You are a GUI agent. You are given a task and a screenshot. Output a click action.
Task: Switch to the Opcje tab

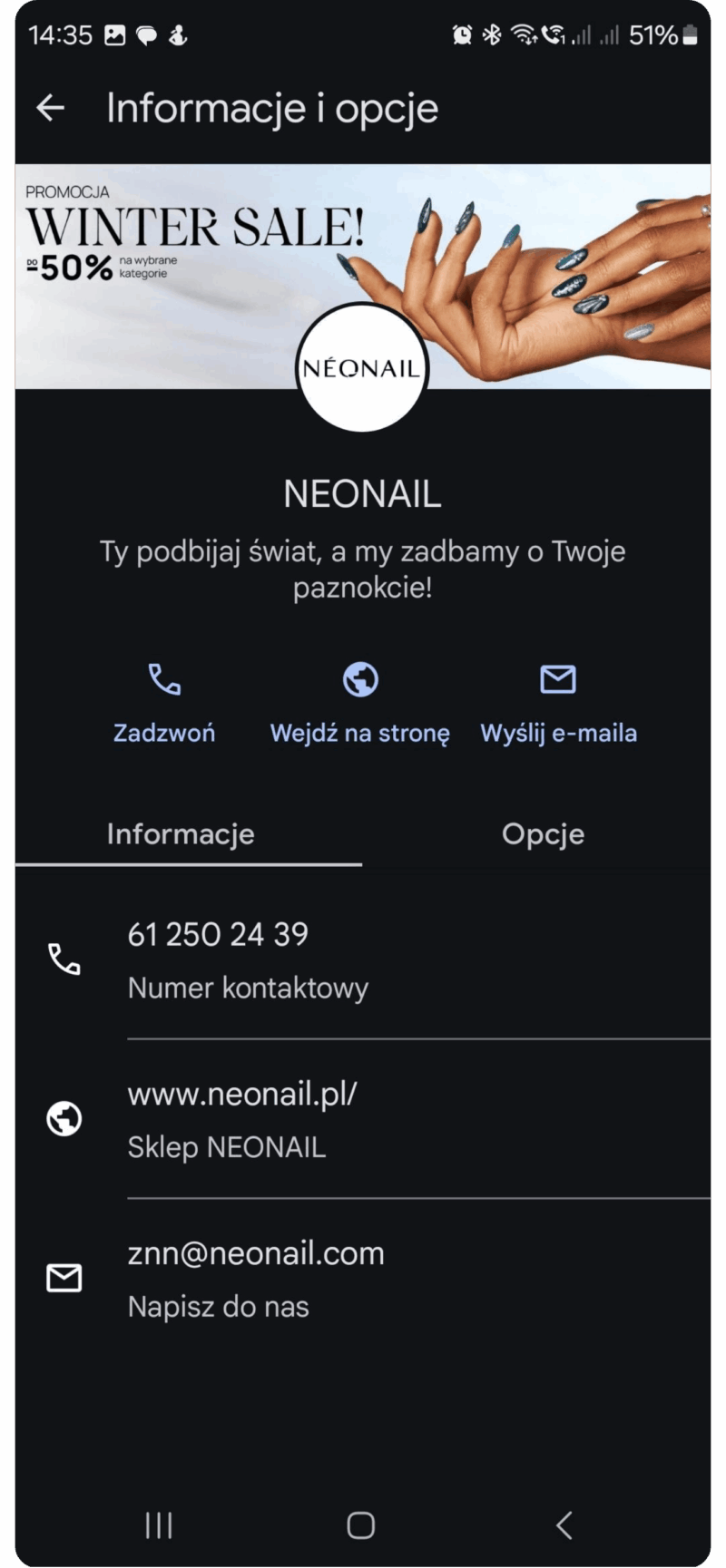(543, 834)
